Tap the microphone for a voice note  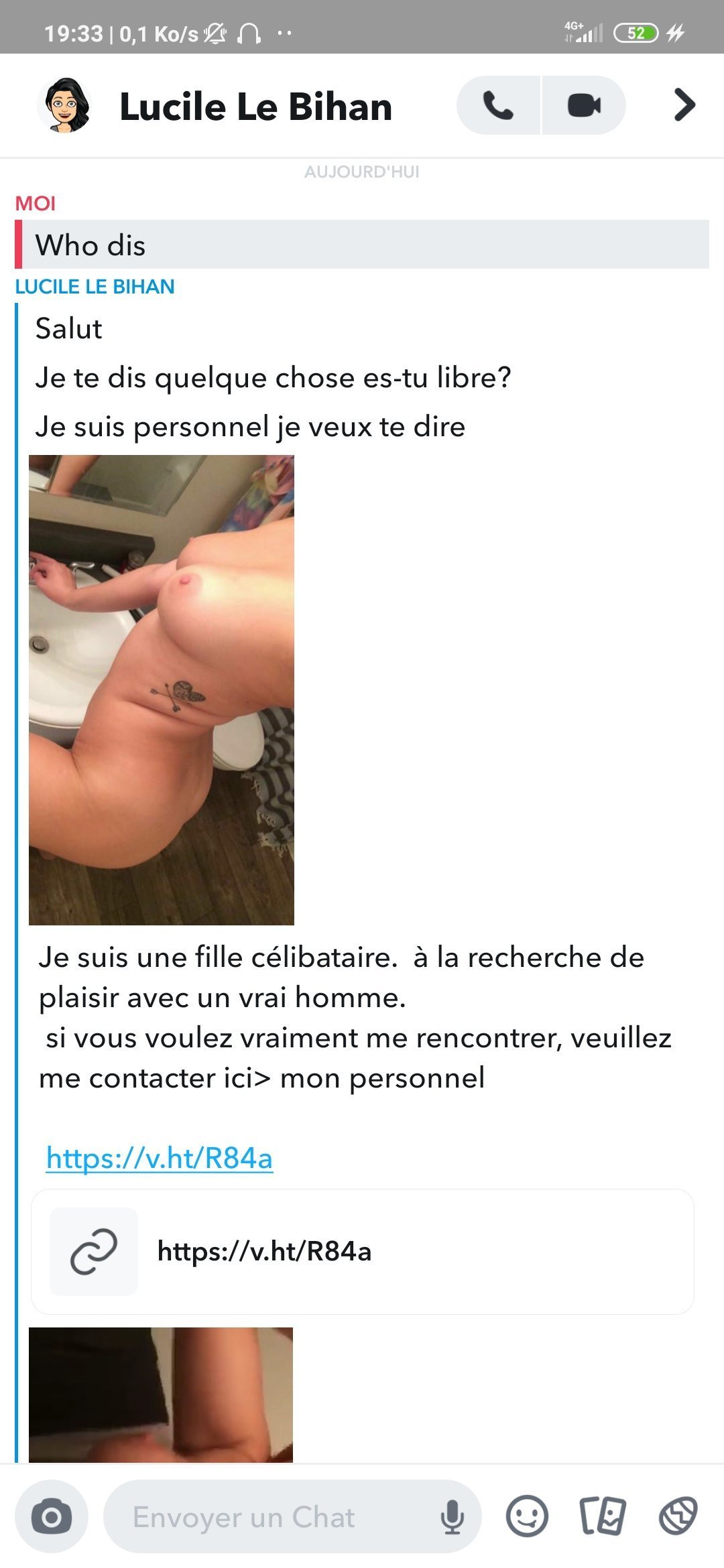(x=452, y=1517)
